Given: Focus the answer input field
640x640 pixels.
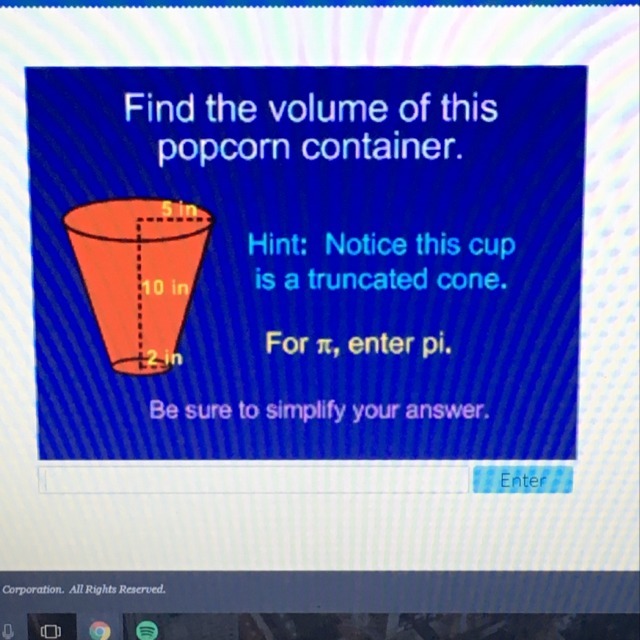Looking at the screenshot, I should (x=250, y=479).
